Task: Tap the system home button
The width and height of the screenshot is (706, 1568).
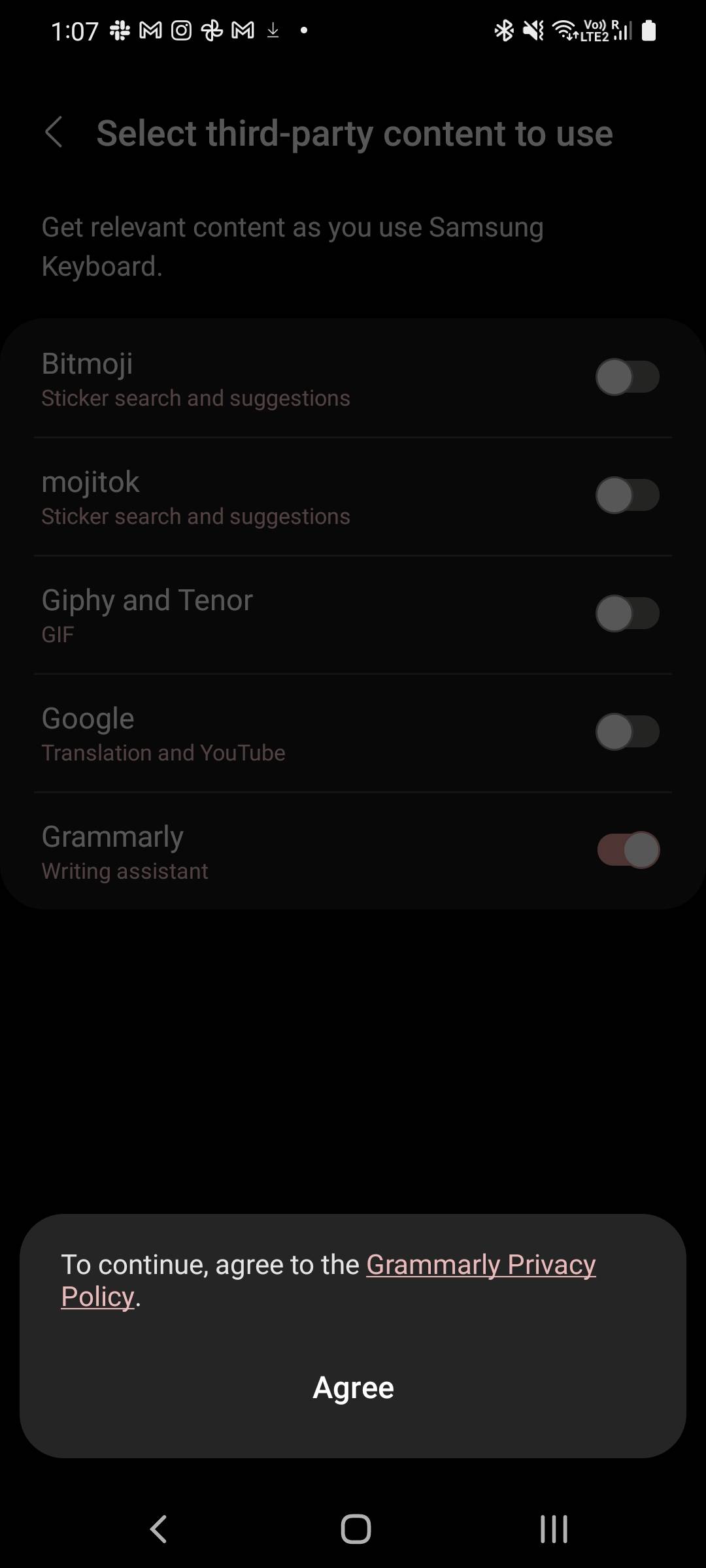Action: pyautogui.click(x=356, y=1529)
